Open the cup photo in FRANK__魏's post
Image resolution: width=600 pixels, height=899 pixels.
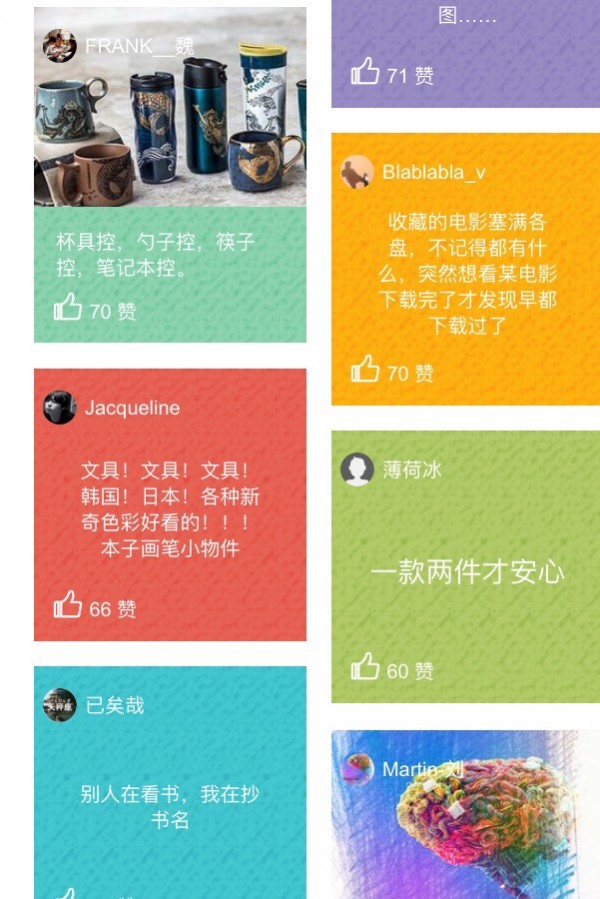coord(170,107)
